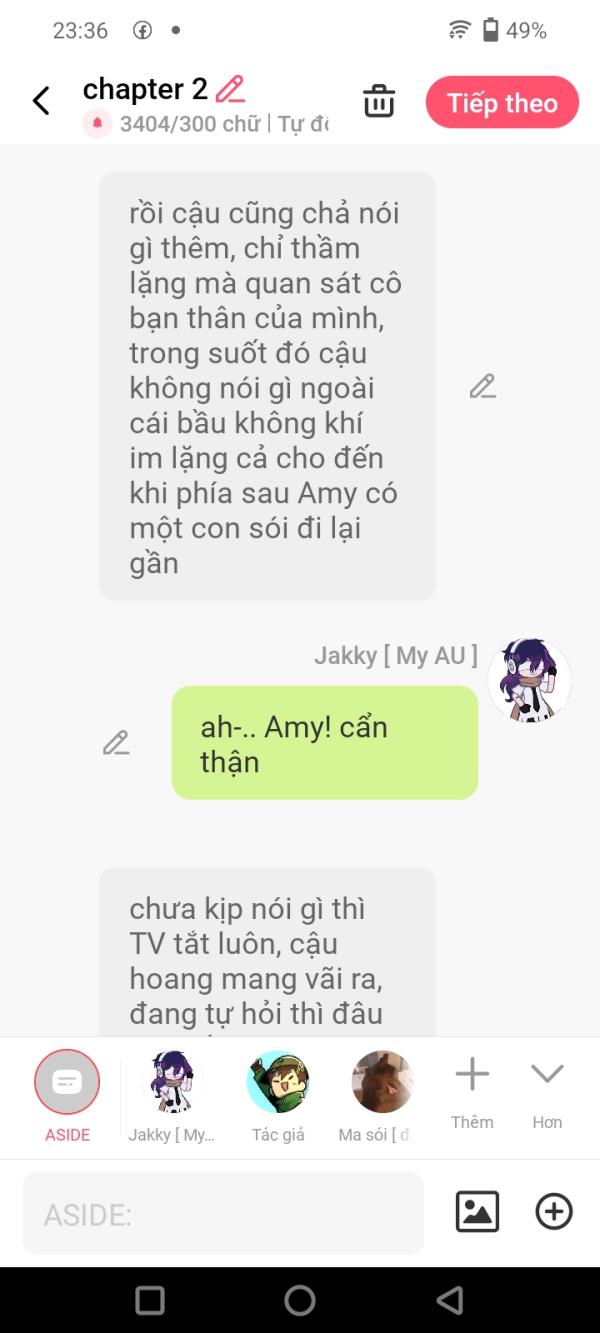
Task: Choose Tác giả as speaker
Action: (x=278, y=1082)
